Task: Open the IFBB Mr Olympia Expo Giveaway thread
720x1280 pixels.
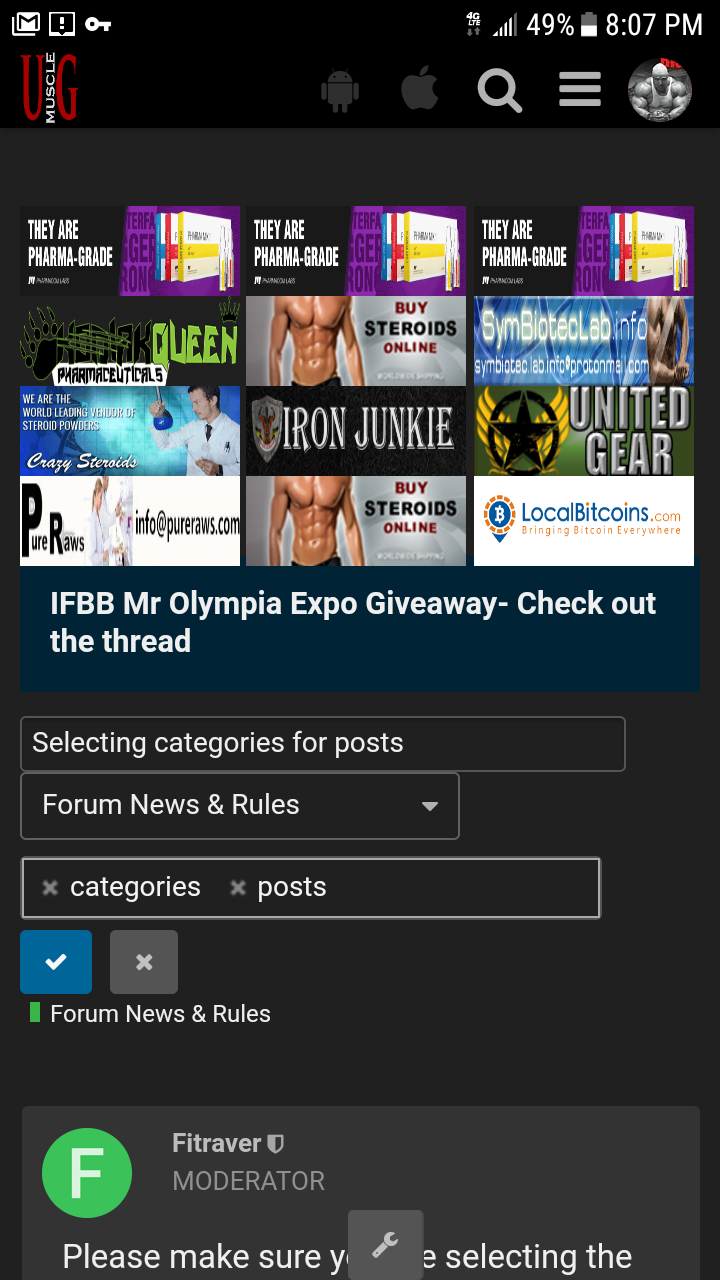Action: point(353,622)
